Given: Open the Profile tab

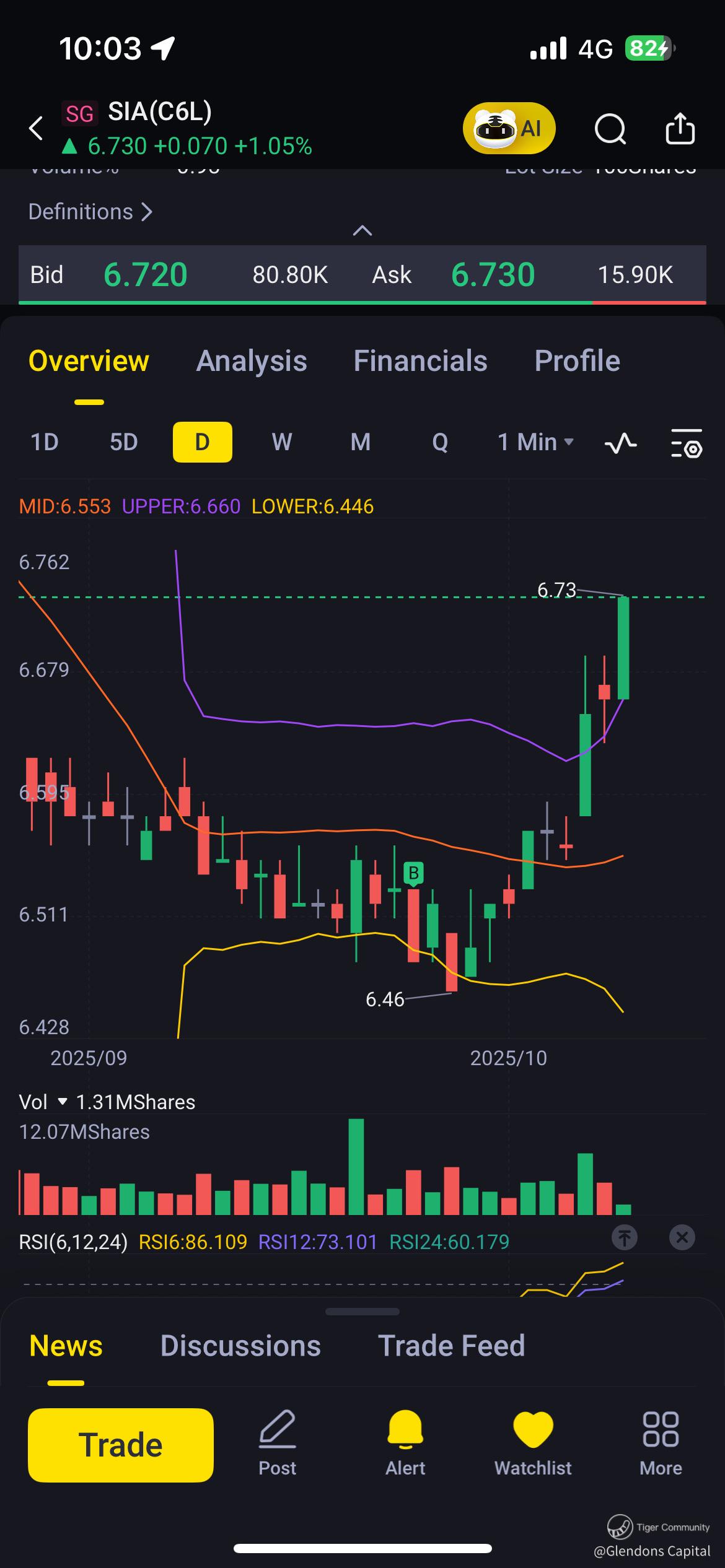Looking at the screenshot, I should pyautogui.click(x=577, y=361).
